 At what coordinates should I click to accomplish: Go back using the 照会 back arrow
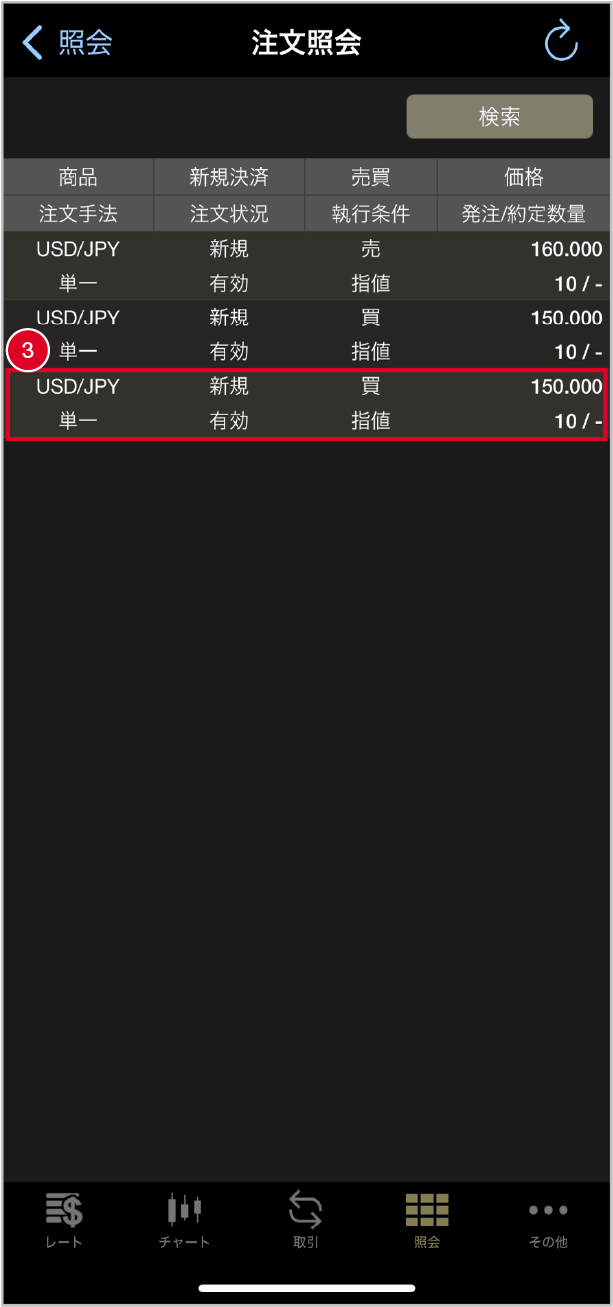68,42
